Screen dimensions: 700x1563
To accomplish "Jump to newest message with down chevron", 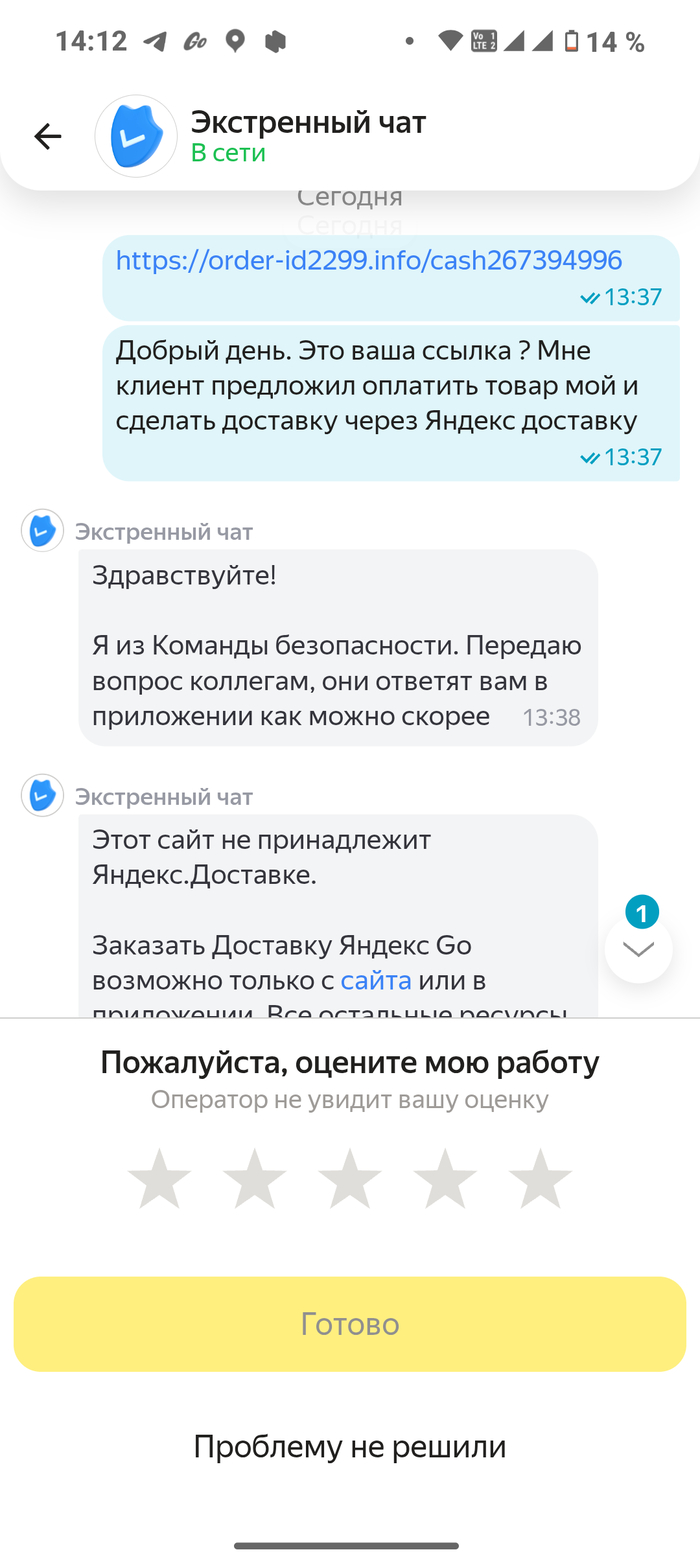I will [x=638, y=948].
